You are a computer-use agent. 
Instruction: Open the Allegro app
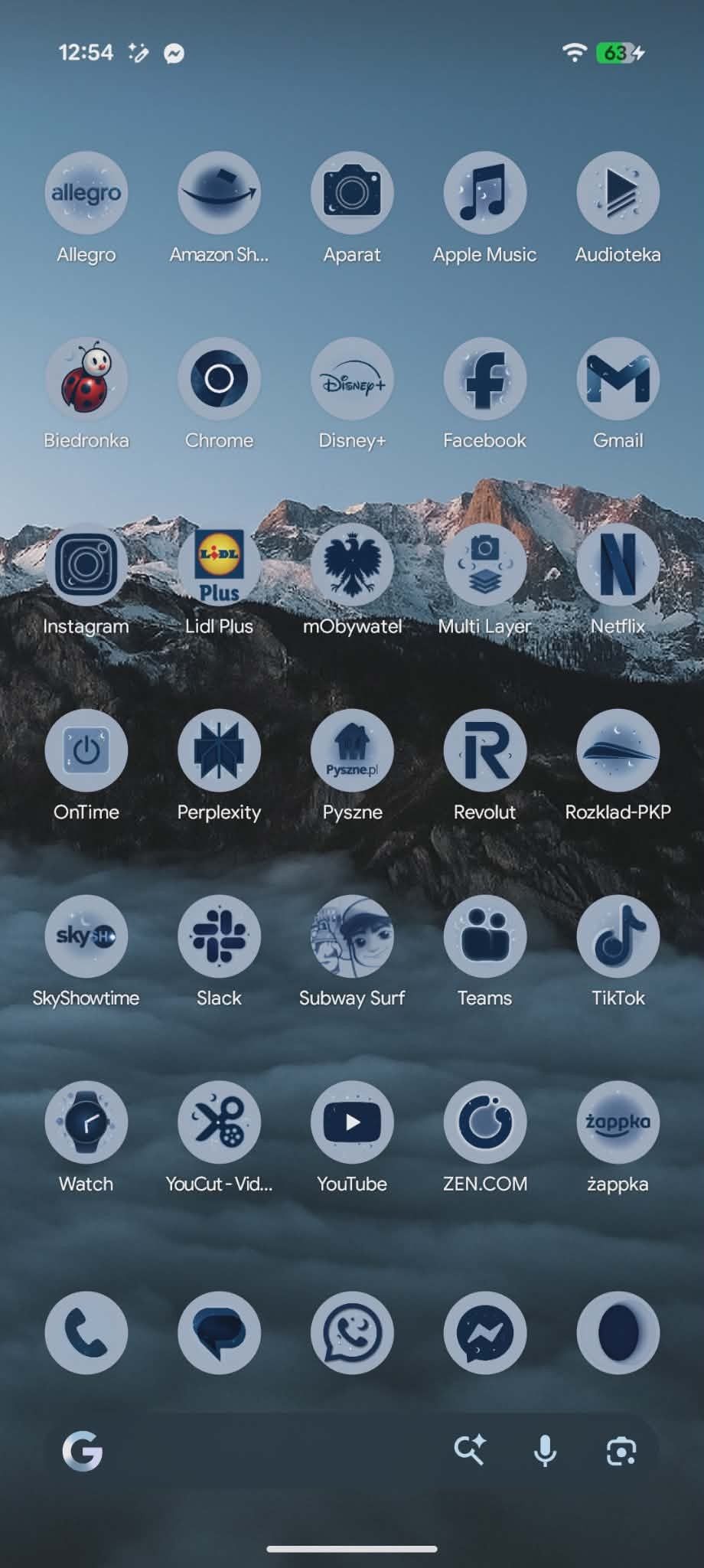click(x=86, y=192)
